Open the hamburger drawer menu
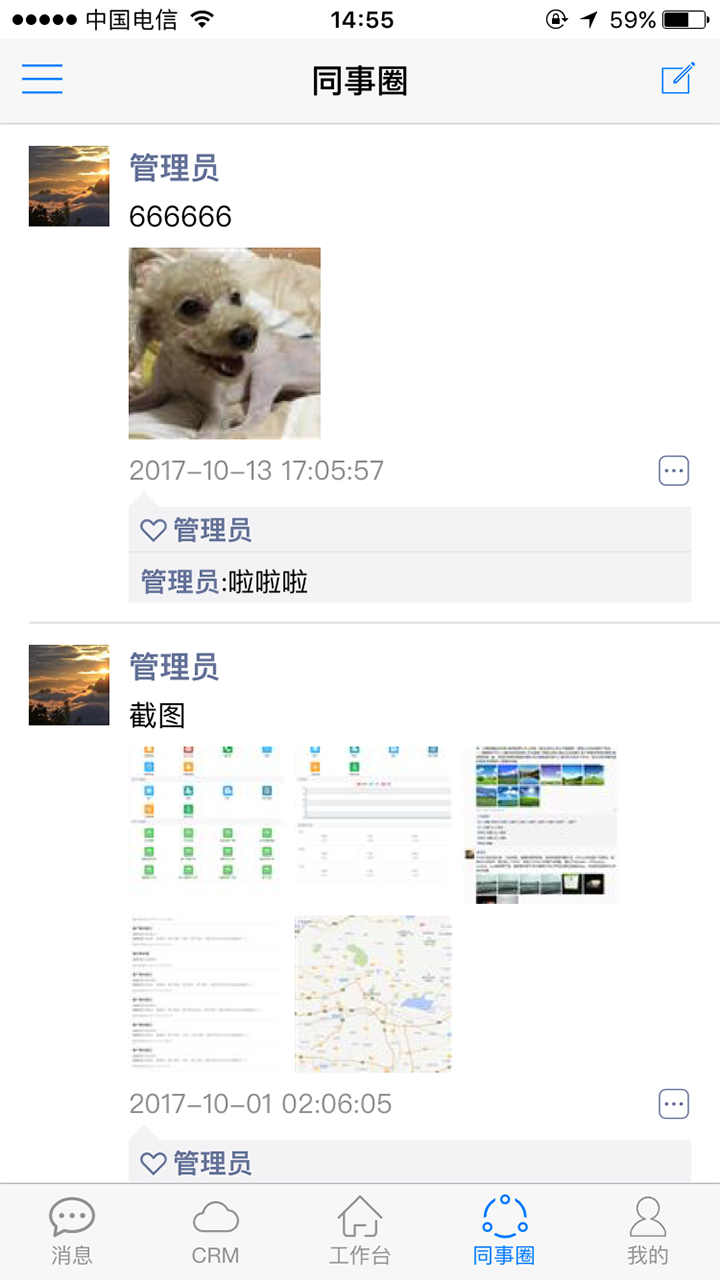Screen dimensions: 720x1280 42,79
